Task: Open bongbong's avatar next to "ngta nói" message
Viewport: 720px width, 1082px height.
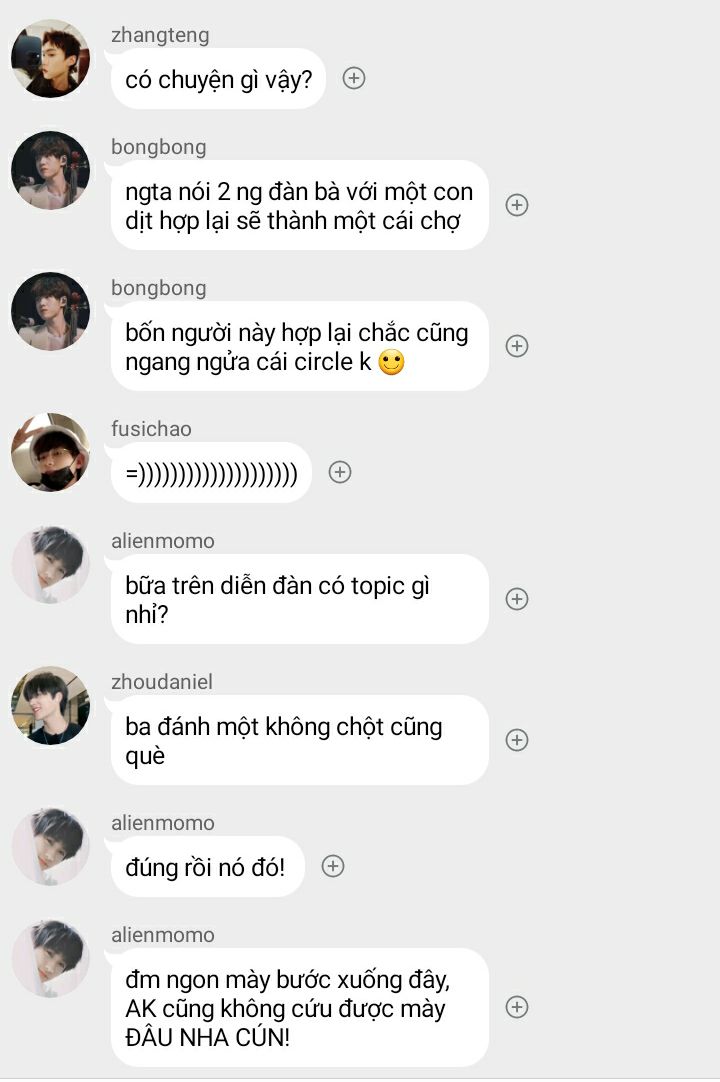Action: 51,171
